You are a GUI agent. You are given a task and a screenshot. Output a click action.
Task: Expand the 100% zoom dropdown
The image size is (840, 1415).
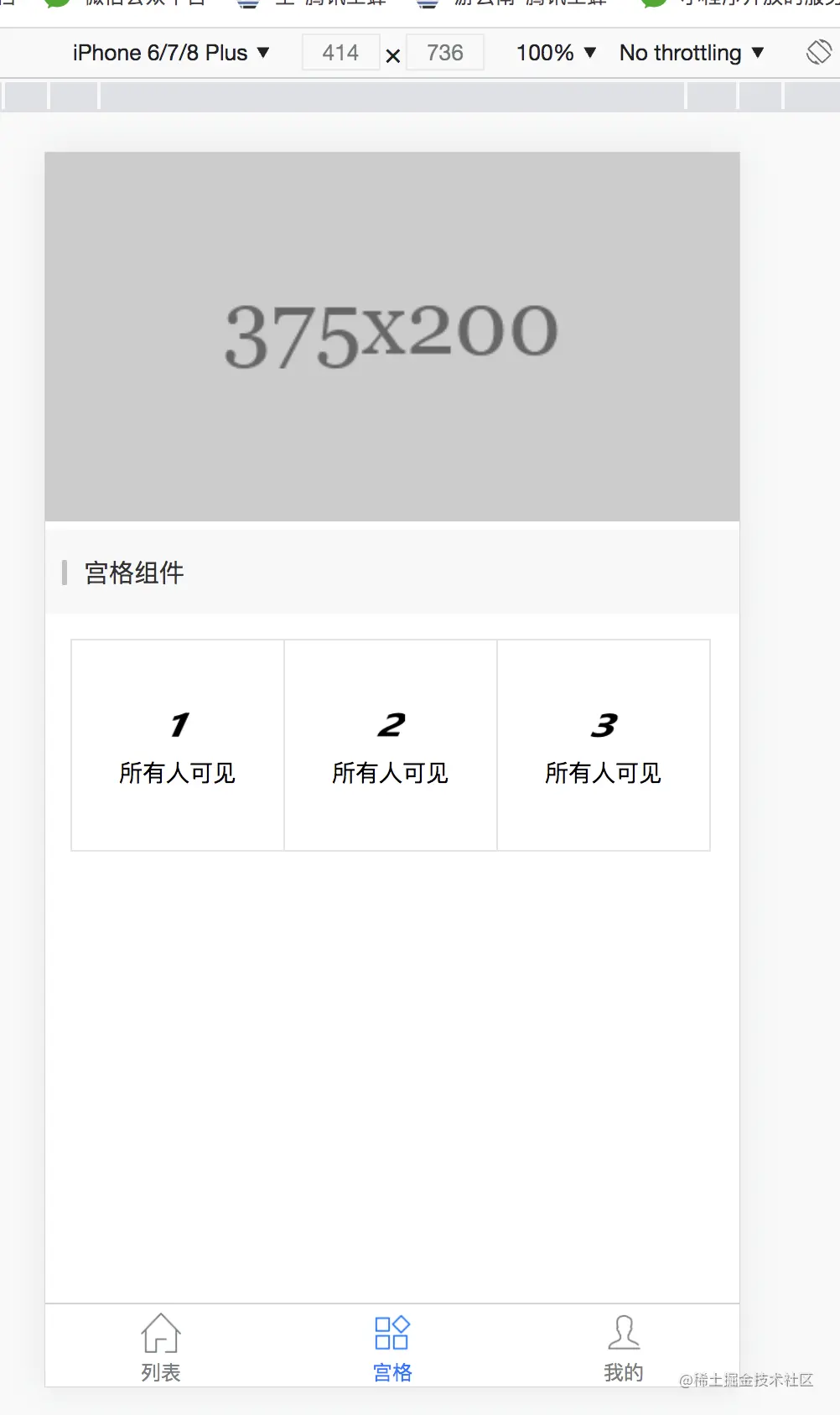[x=556, y=53]
